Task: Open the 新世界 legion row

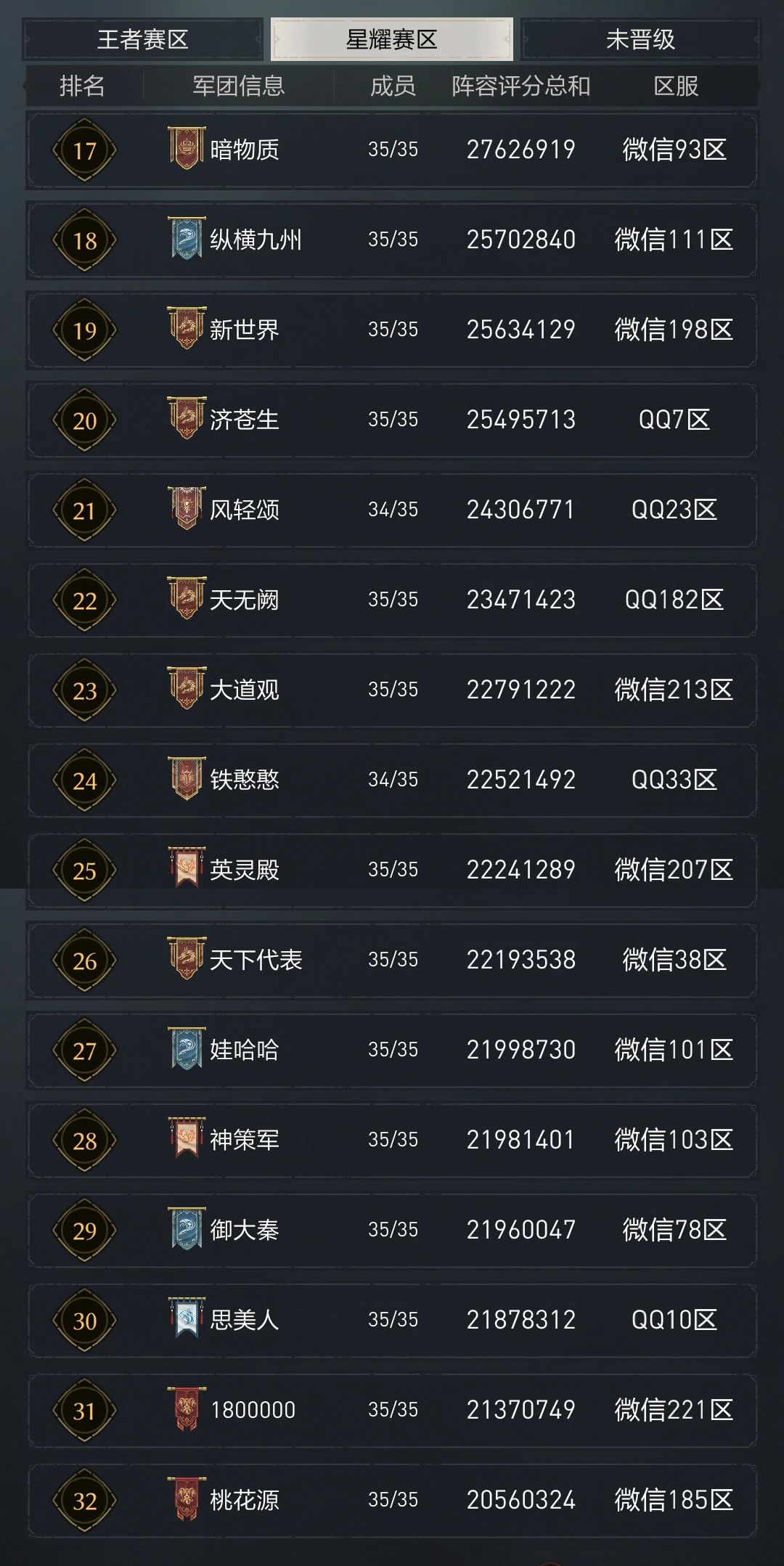Action: 392,330
